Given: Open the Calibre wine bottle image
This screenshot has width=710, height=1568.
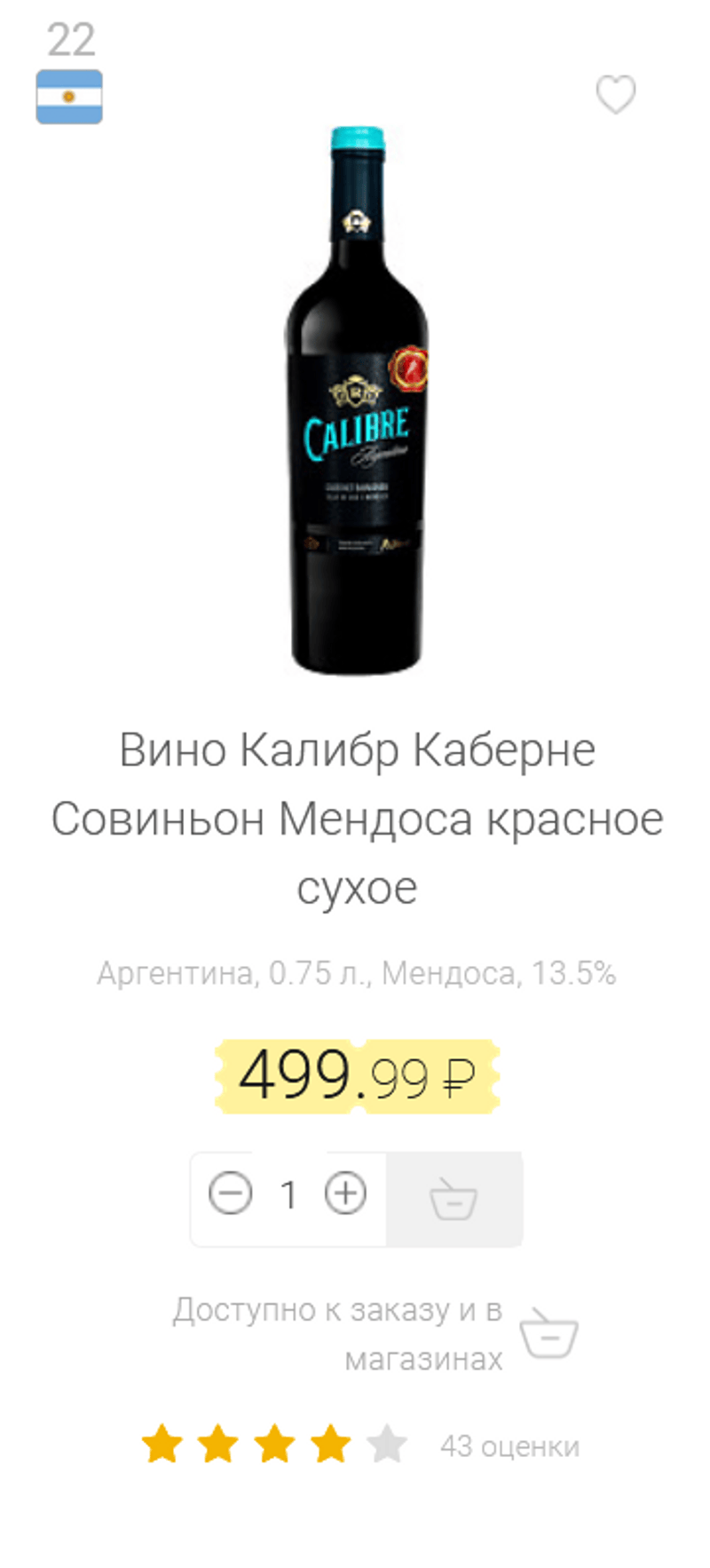Looking at the screenshot, I should [357, 401].
